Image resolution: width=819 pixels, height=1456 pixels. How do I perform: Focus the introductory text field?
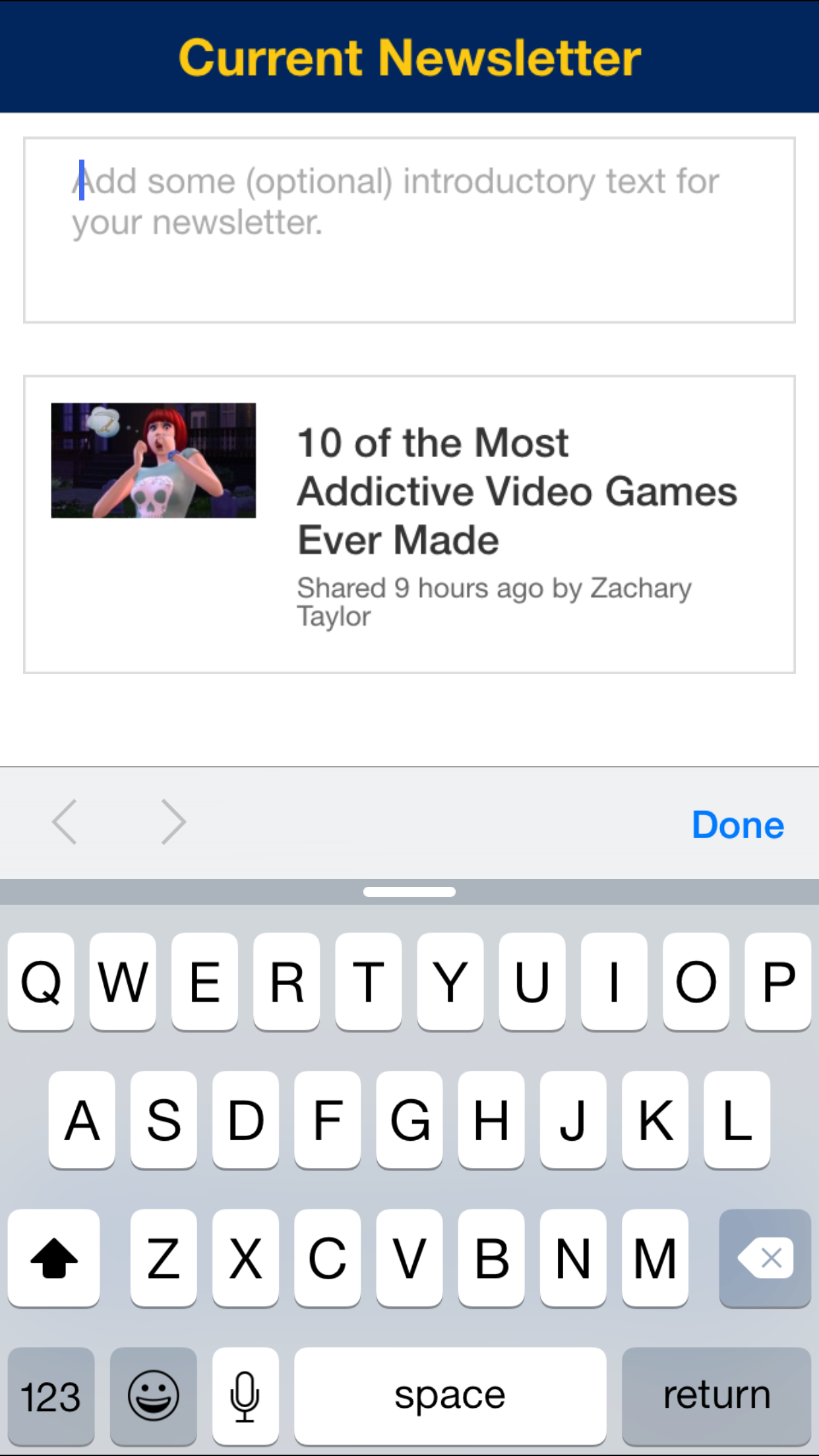click(x=409, y=230)
